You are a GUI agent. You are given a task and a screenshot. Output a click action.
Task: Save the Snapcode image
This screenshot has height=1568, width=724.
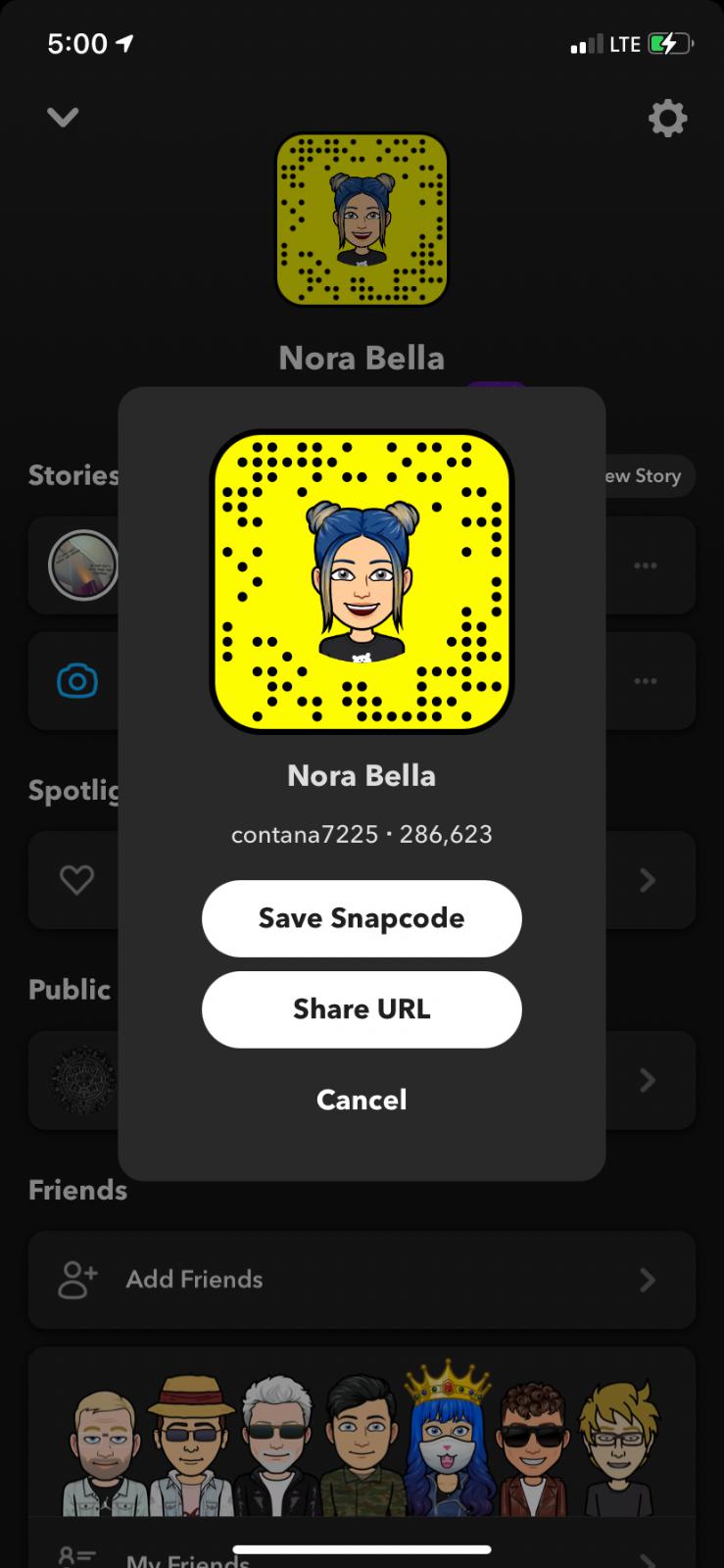[x=362, y=918]
